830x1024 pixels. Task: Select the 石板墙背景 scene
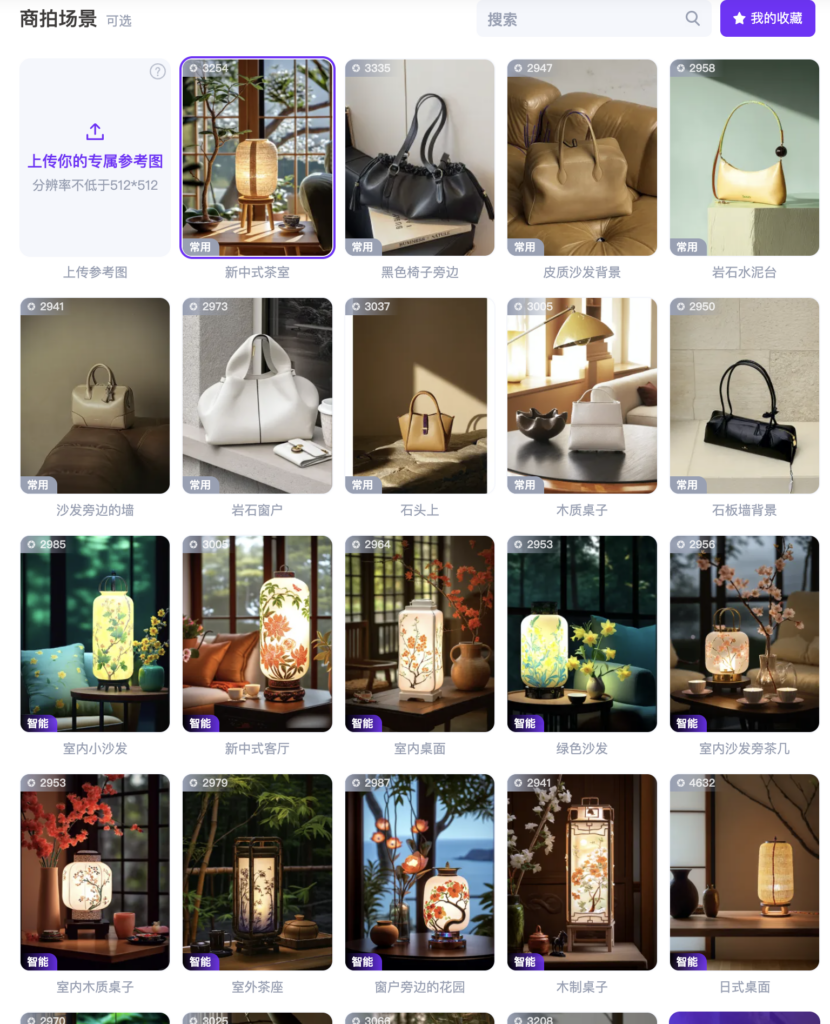coord(744,395)
